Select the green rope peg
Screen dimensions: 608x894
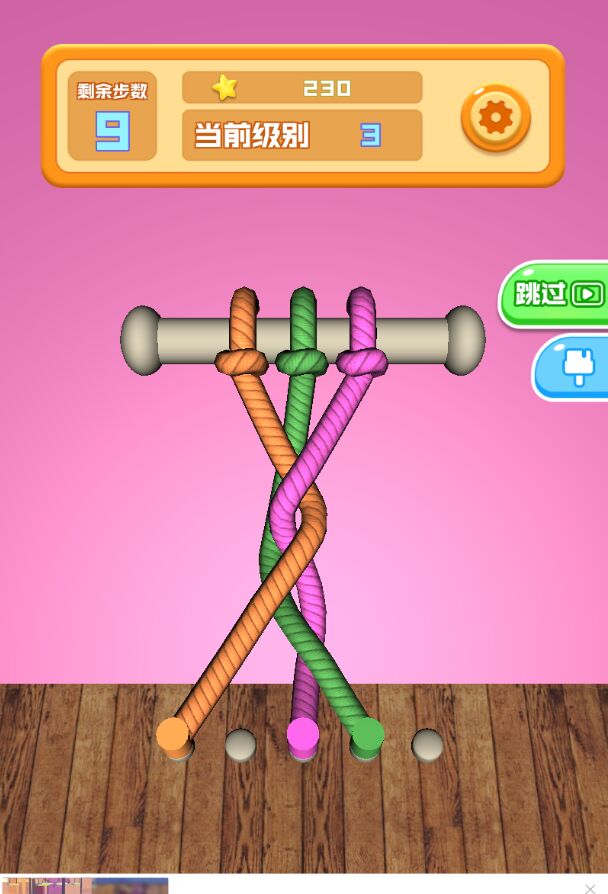pyautogui.click(x=367, y=735)
